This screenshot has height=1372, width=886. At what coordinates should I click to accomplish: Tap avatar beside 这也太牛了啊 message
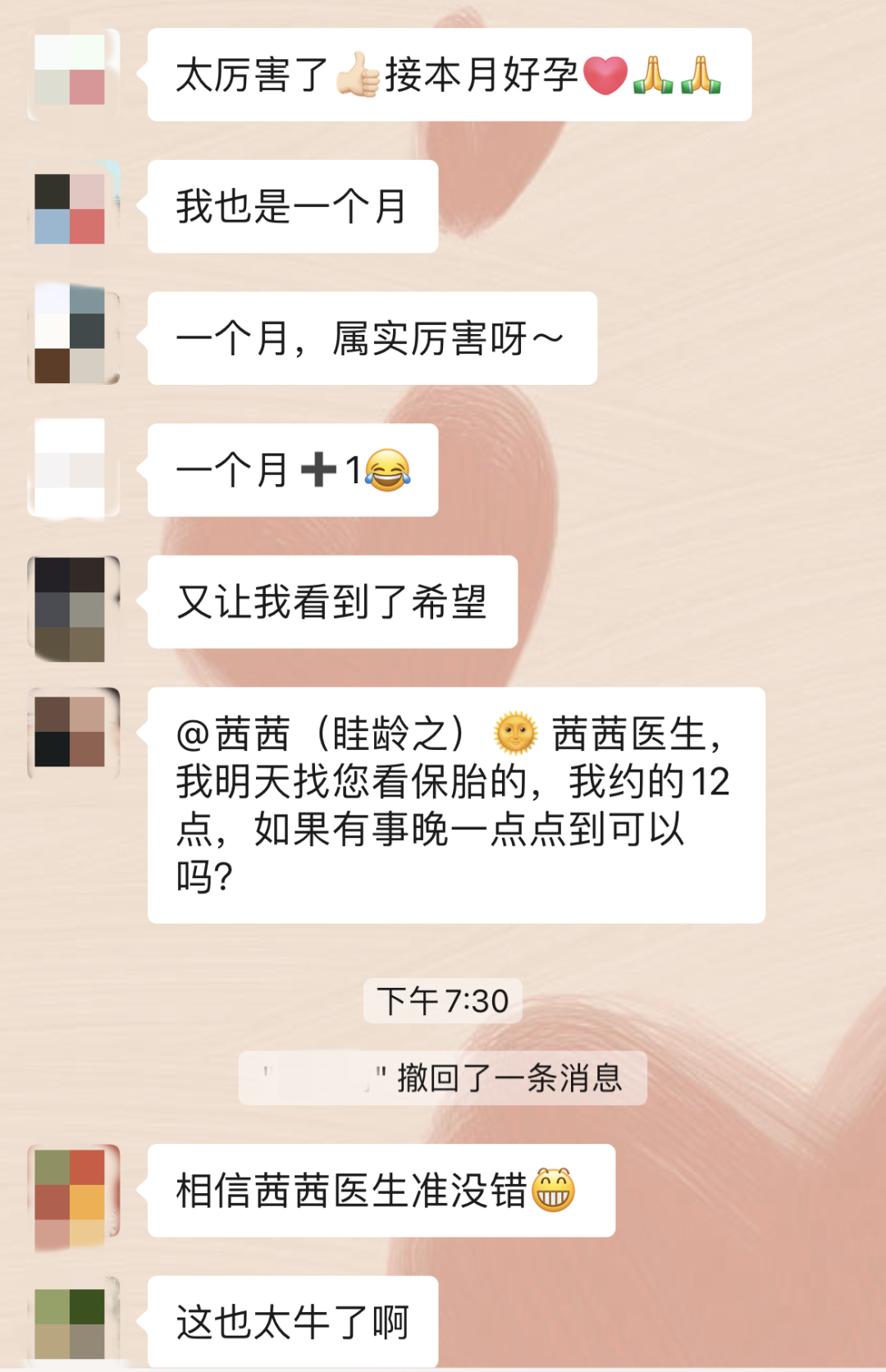click(72, 1321)
